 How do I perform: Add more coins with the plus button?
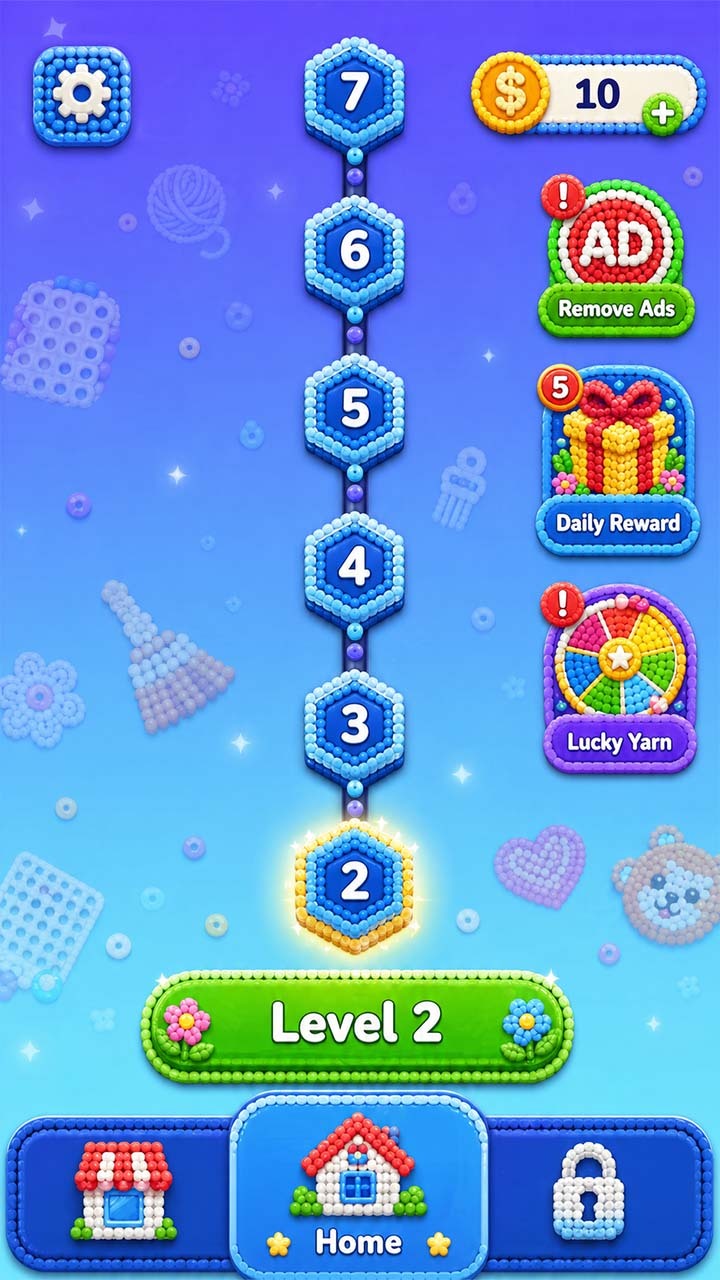click(661, 115)
